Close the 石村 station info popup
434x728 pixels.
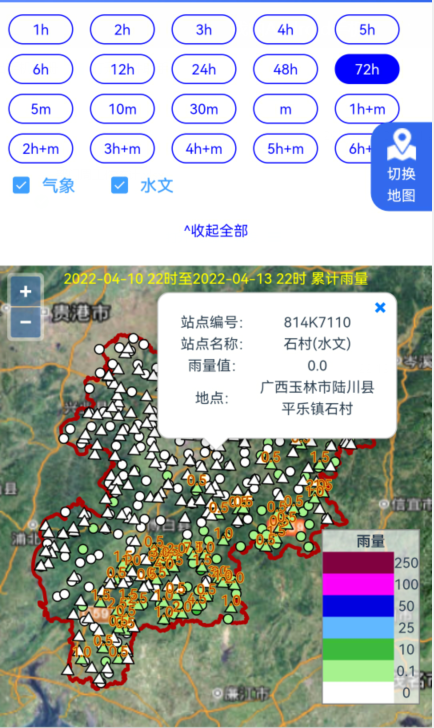click(x=380, y=307)
